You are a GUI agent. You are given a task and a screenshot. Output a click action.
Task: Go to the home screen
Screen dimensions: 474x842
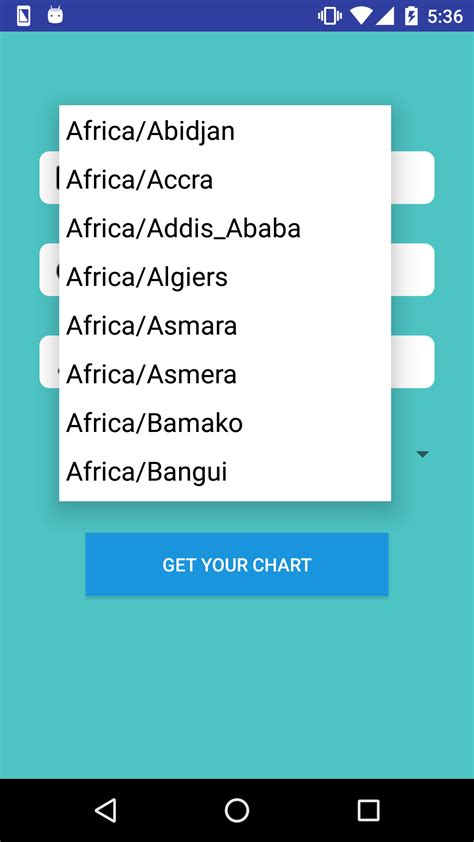click(x=237, y=810)
